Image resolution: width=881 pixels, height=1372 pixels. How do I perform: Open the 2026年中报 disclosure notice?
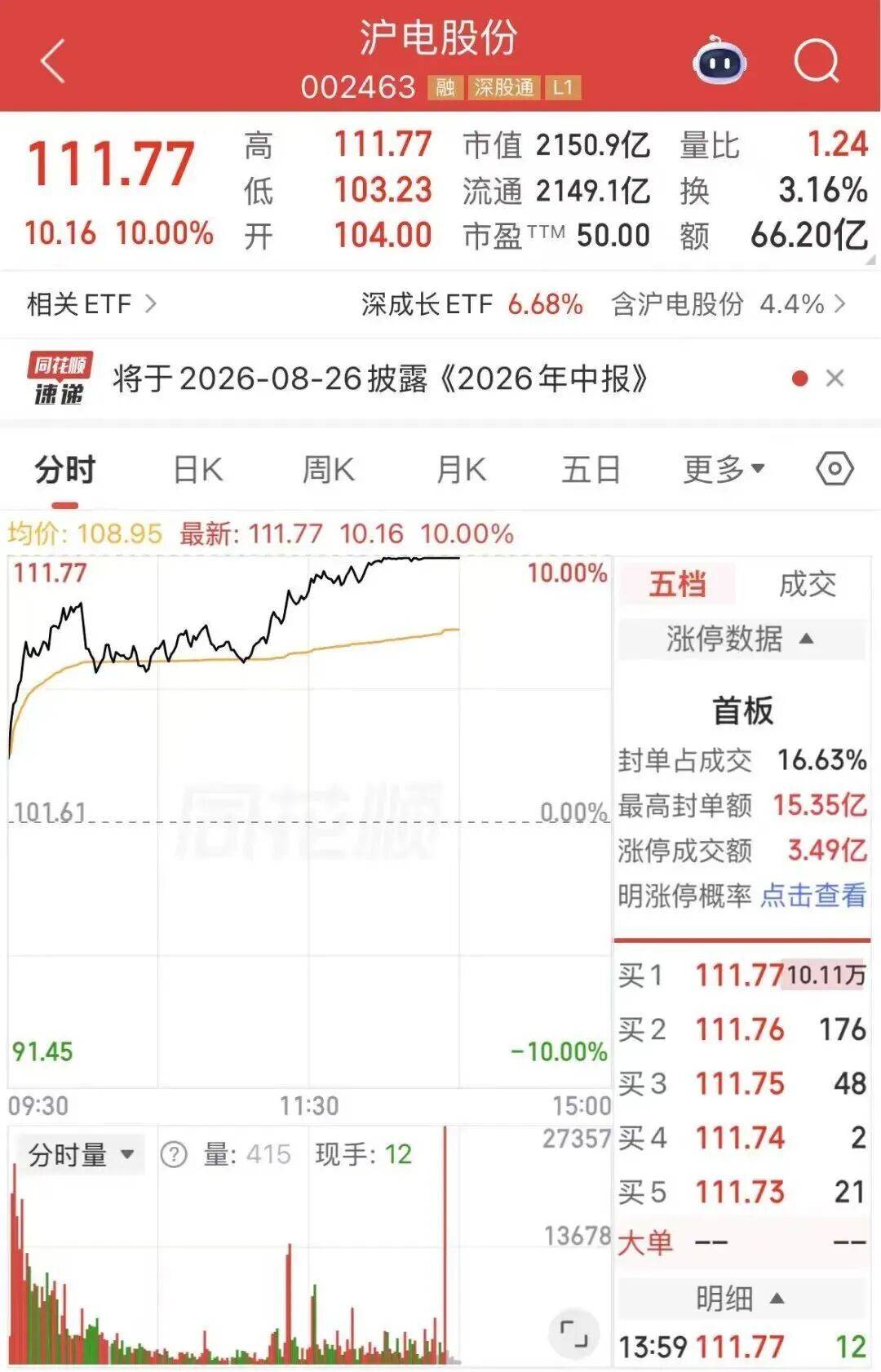(380, 378)
